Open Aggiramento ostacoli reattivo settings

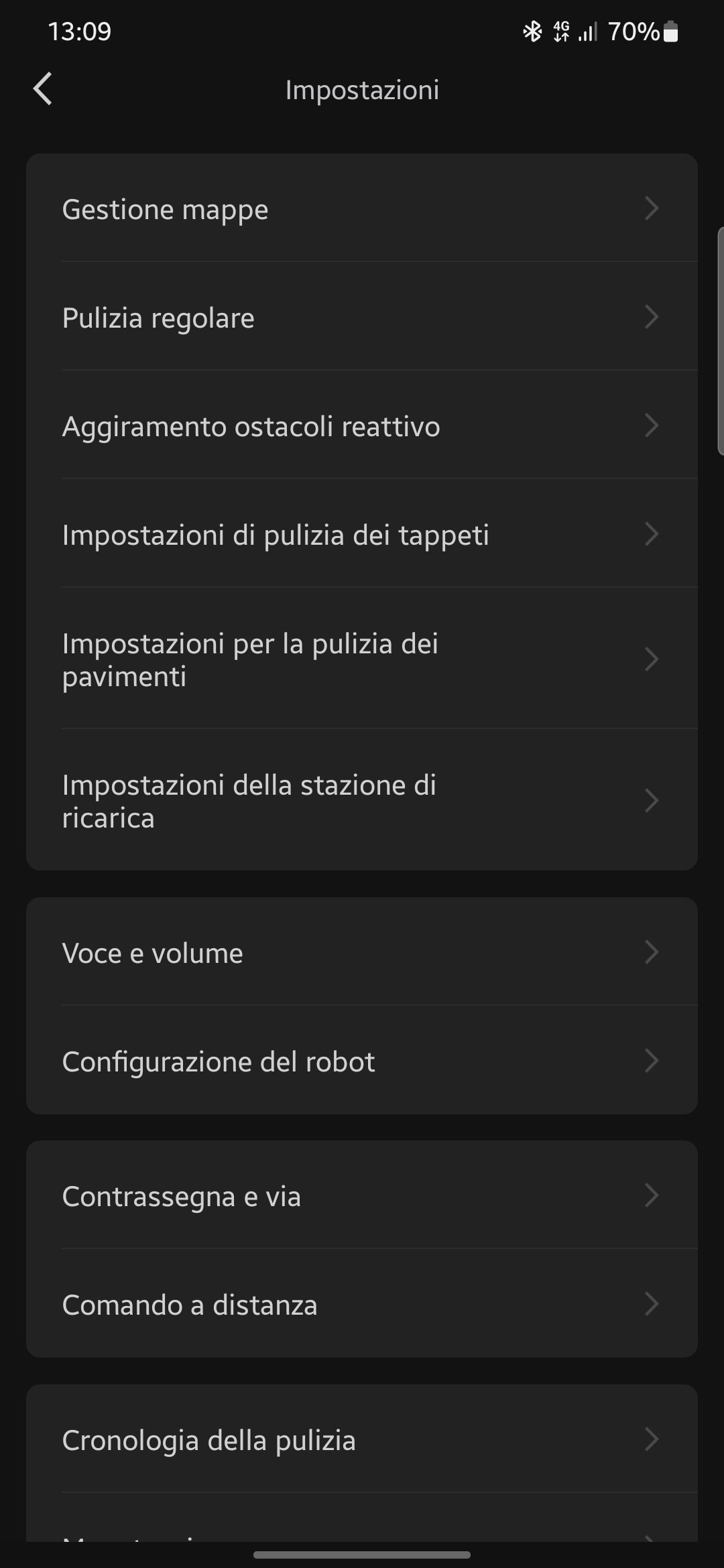(x=362, y=426)
